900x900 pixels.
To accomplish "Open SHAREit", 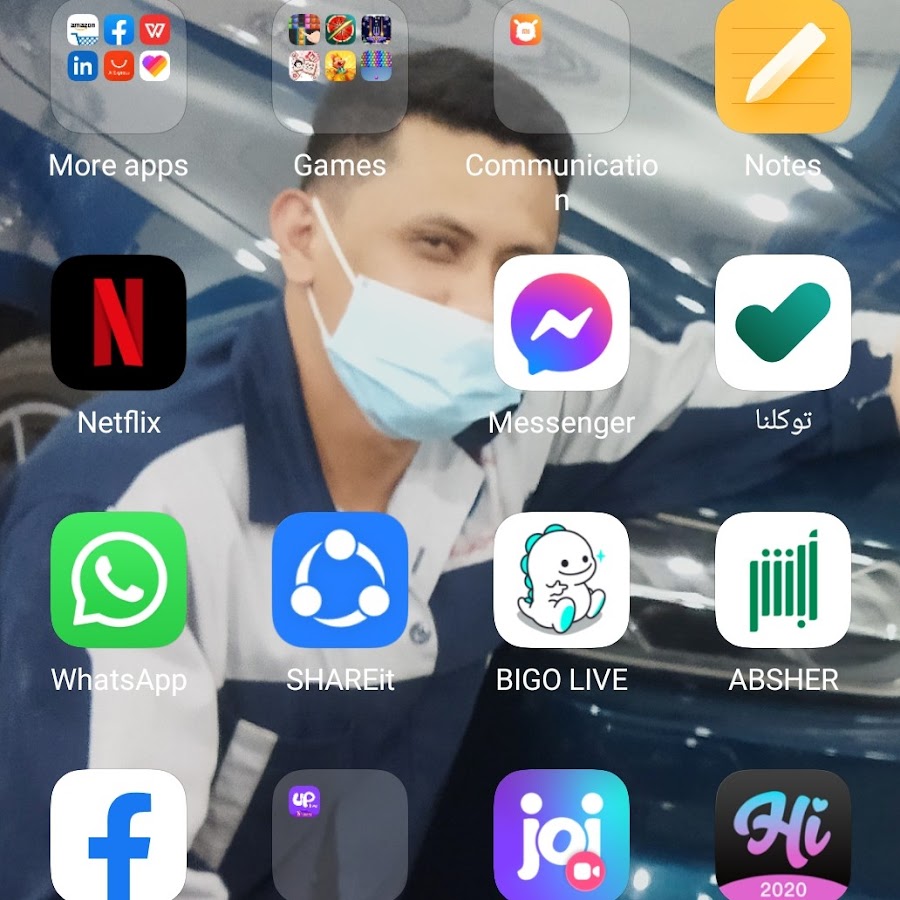I will tap(340, 580).
